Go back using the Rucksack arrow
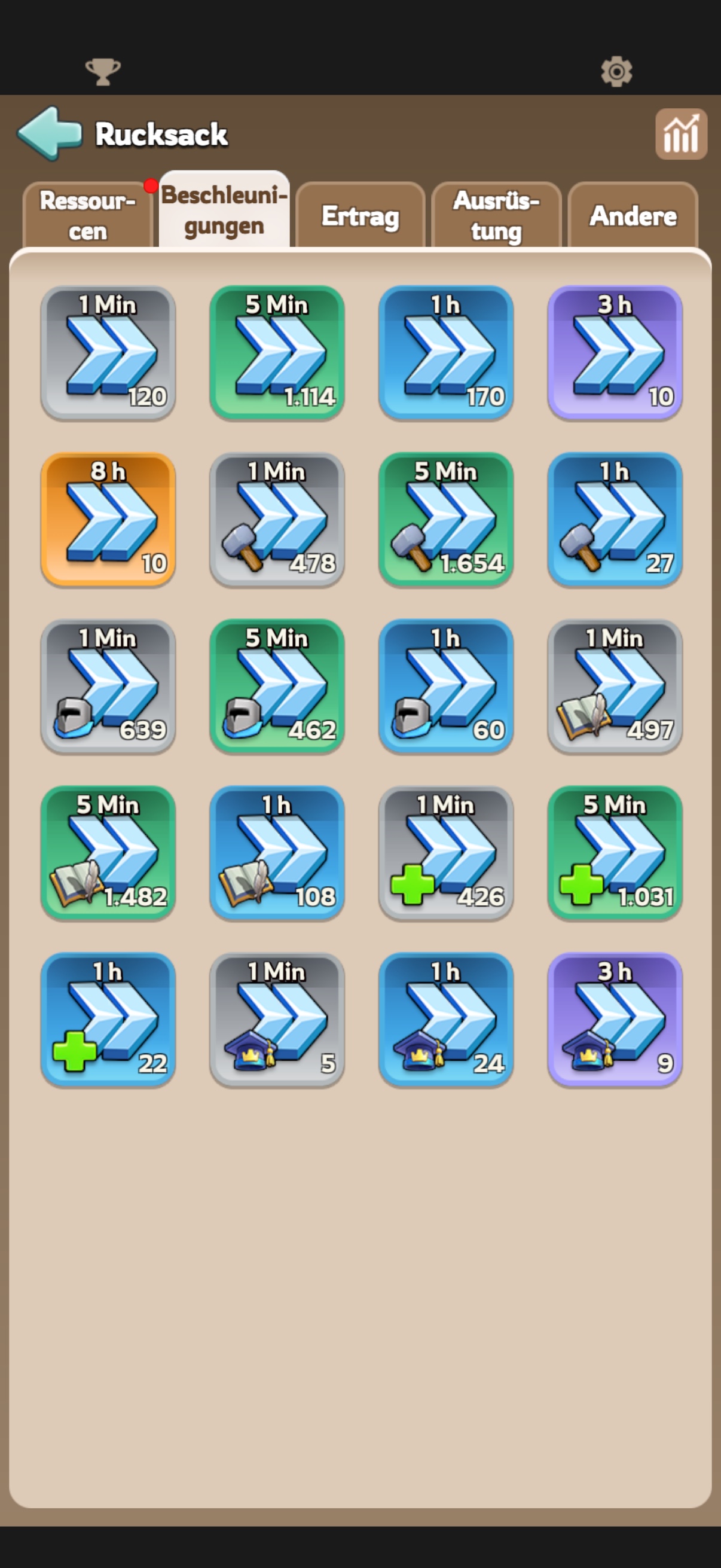The width and height of the screenshot is (721, 1568). 50,133
